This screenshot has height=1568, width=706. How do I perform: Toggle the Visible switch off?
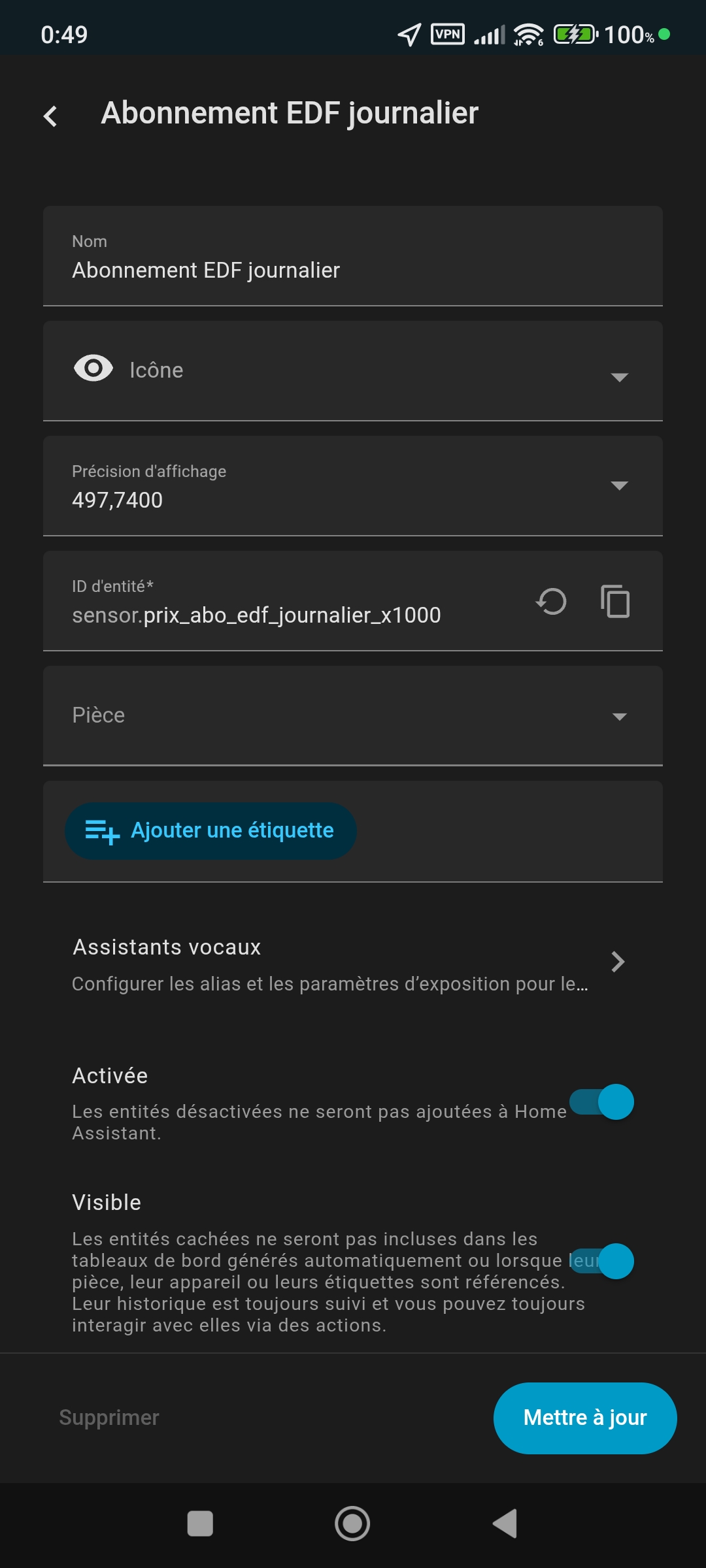tap(601, 1261)
